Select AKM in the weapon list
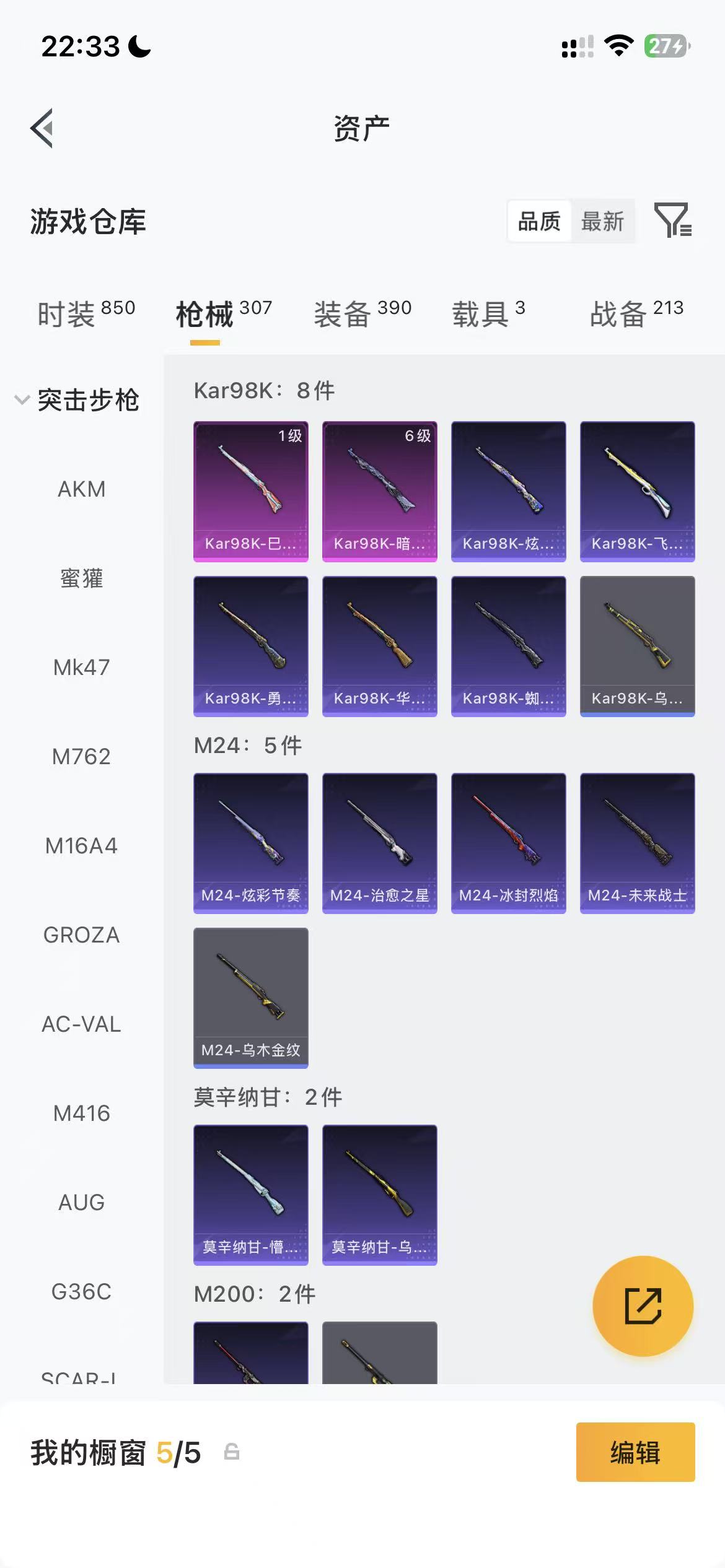The width and height of the screenshot is (725, 1568). (81, 489)
